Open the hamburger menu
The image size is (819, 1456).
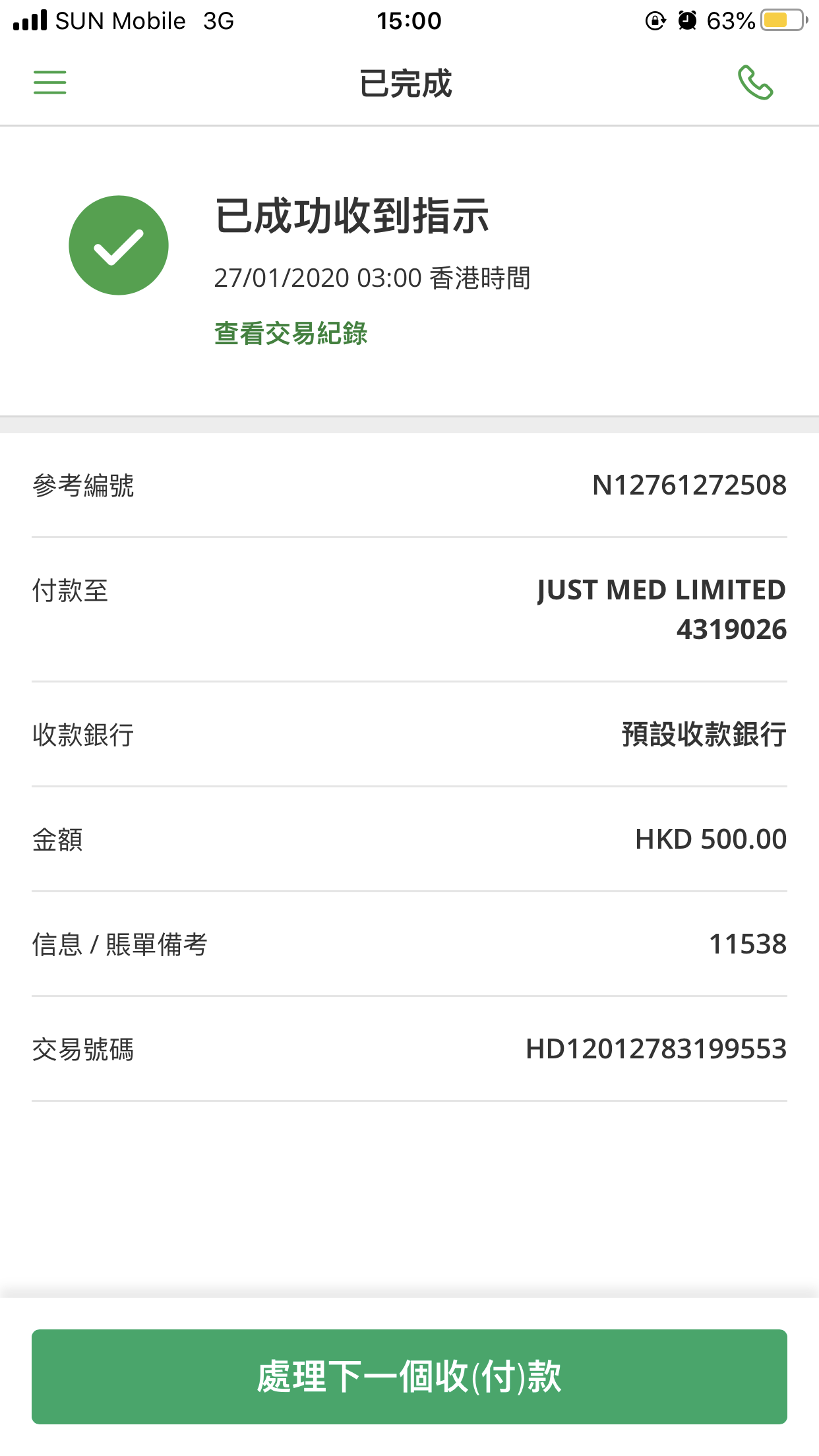tap(50, 82)
